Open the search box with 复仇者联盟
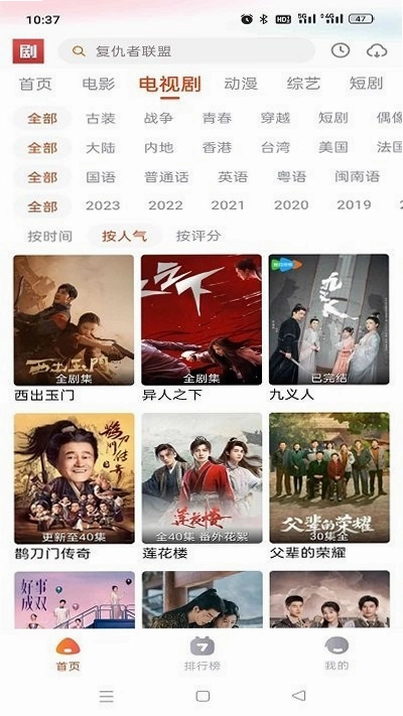The image size is (403, 716). (186, 51)
